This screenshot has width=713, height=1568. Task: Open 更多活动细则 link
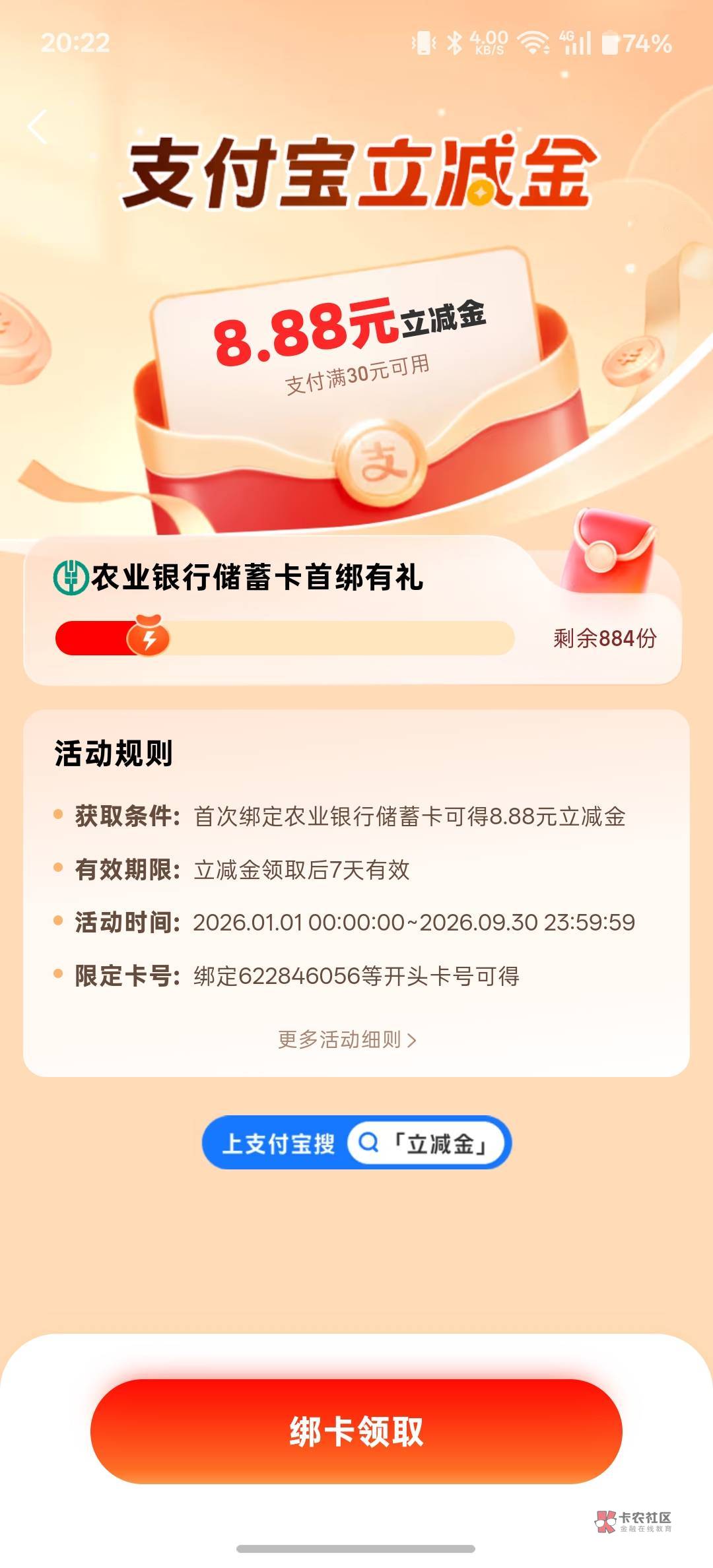pyautogui.click(x=347, y=1039)
